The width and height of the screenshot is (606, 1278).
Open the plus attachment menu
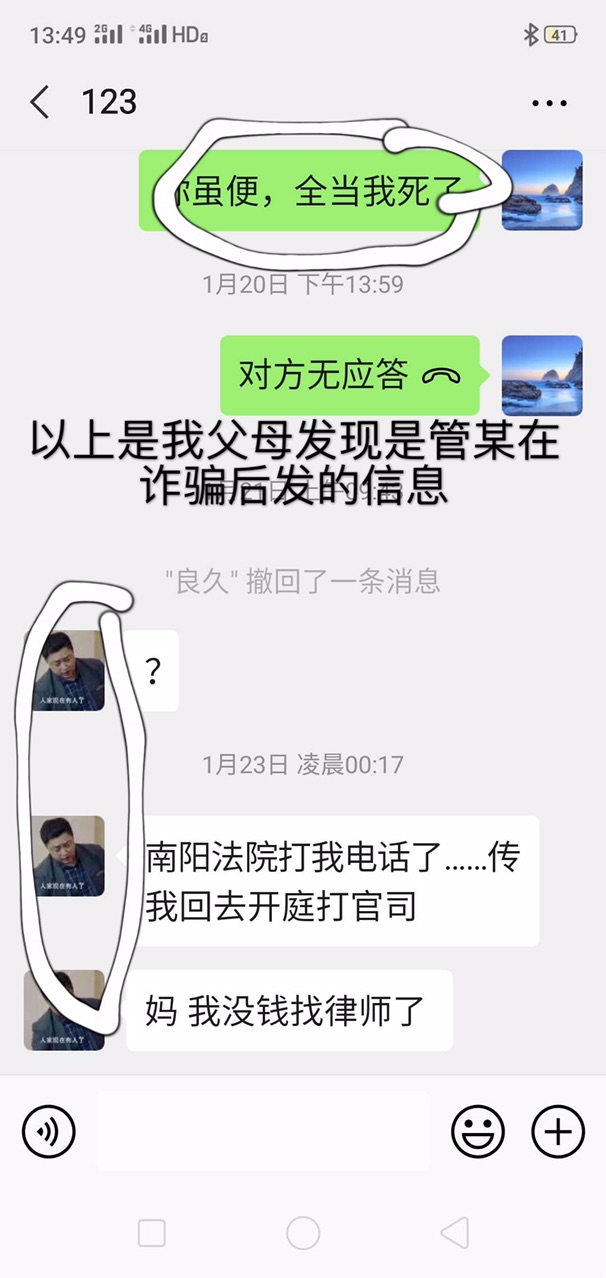click(557, 1132)
